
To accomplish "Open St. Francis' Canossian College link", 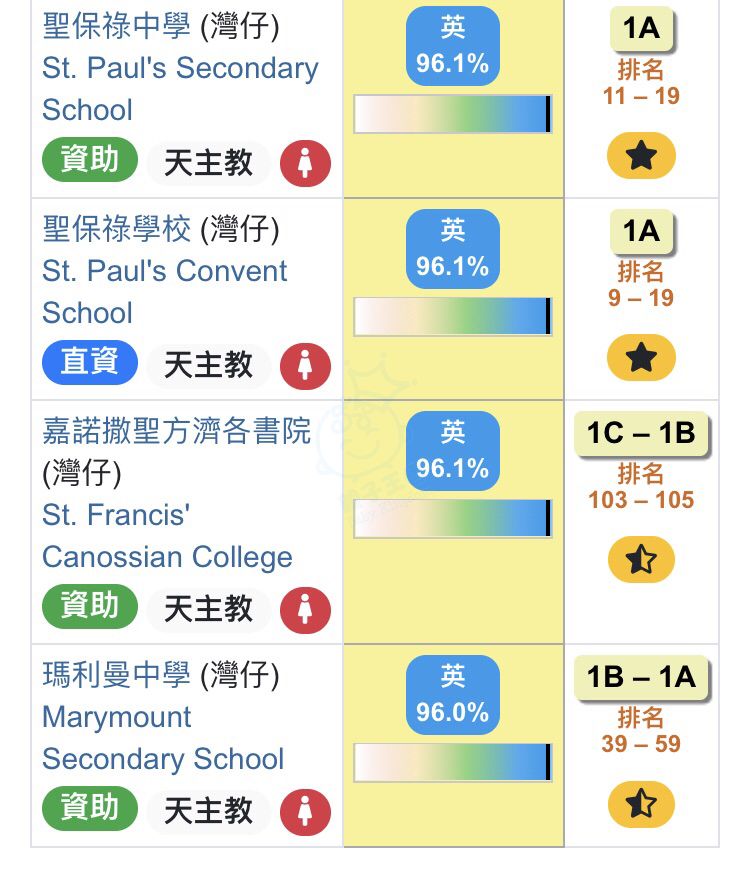I will 167,536.
